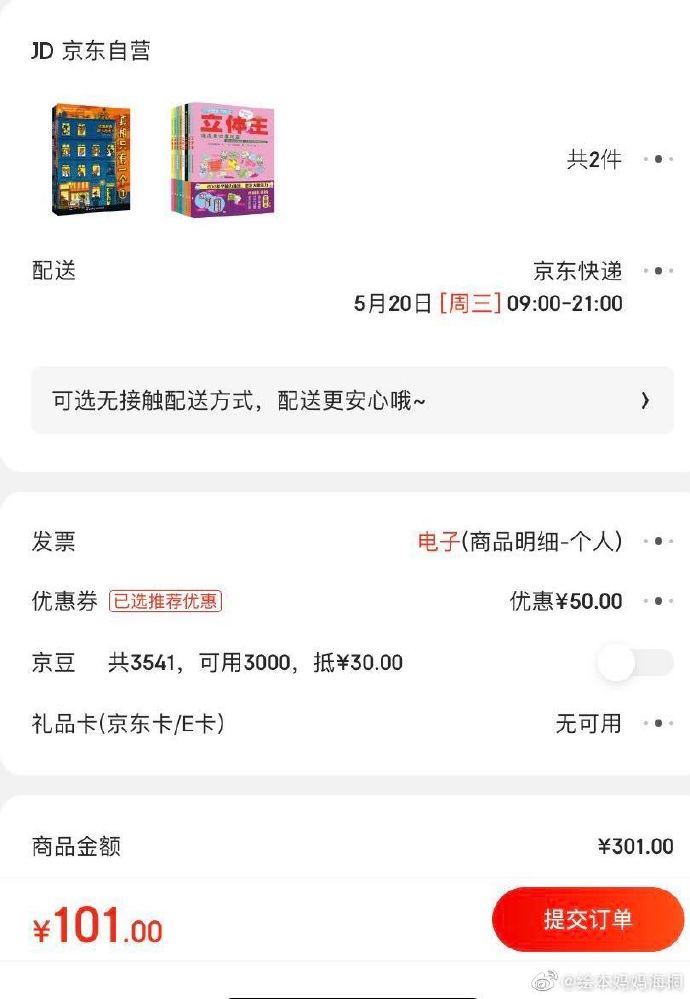Open the 优惠券 coupon selection row
This screenshot has height=999, width=690.
352,601
